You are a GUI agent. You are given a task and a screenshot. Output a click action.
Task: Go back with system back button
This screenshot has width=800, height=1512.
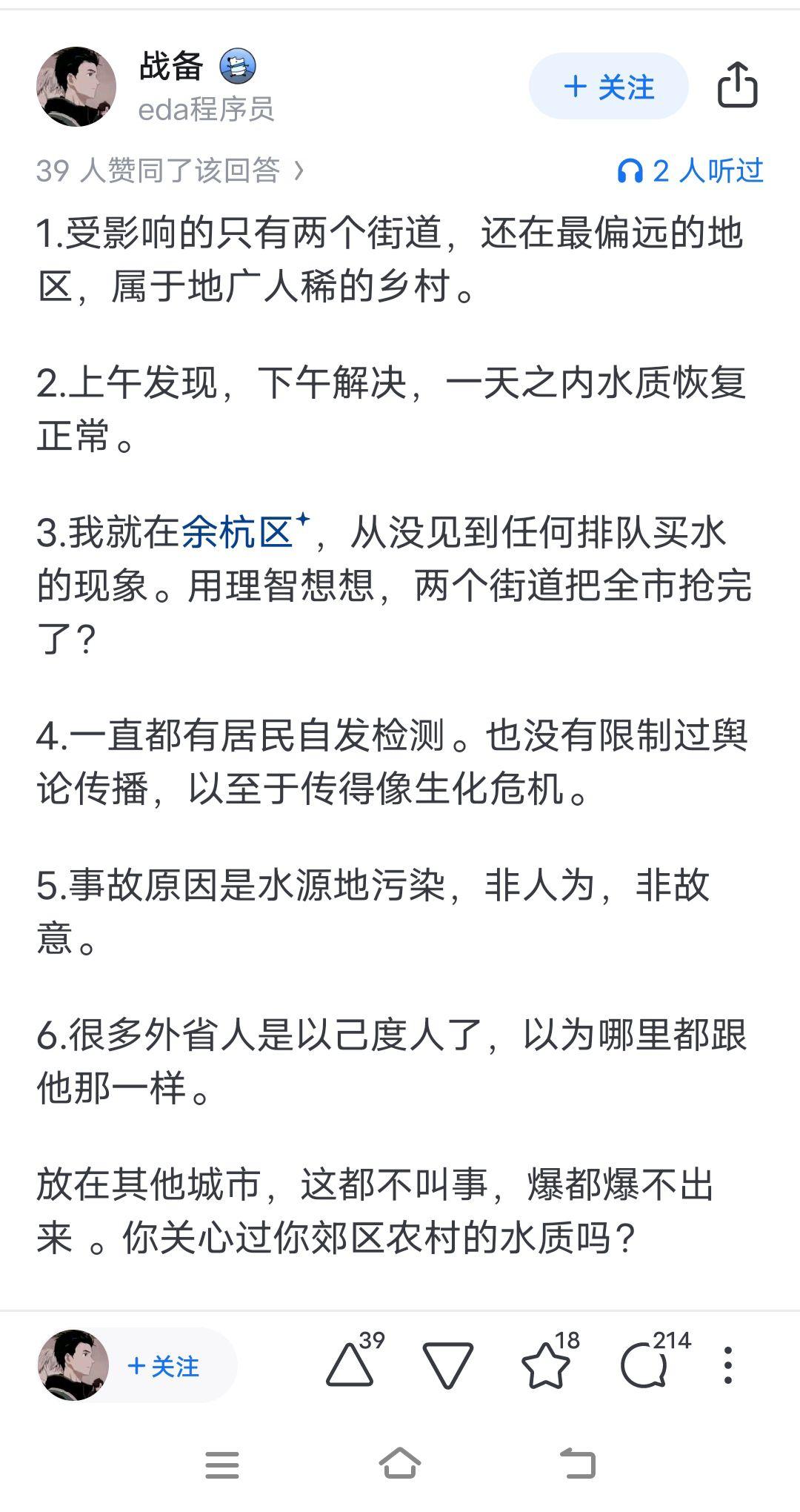577,1464
